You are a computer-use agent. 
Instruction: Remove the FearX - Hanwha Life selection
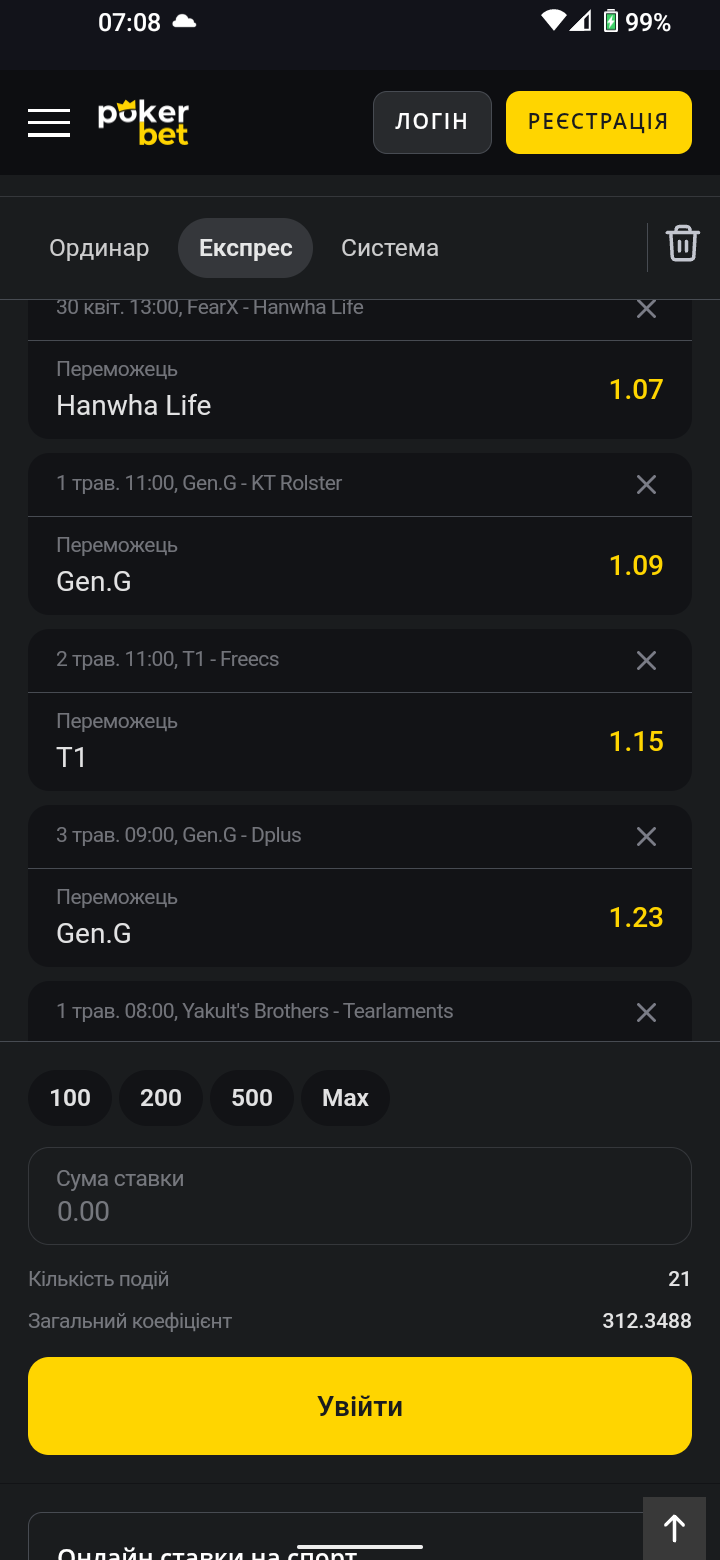(x=647, y=309)
